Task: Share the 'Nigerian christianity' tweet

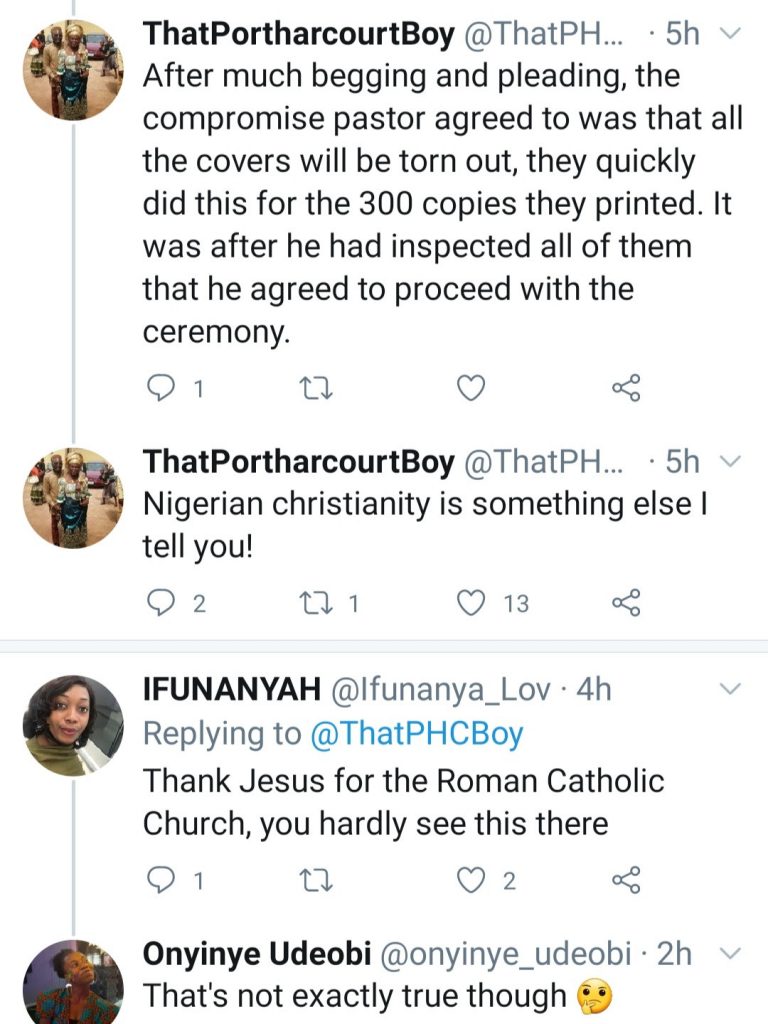Action: [x=626, y=602]
